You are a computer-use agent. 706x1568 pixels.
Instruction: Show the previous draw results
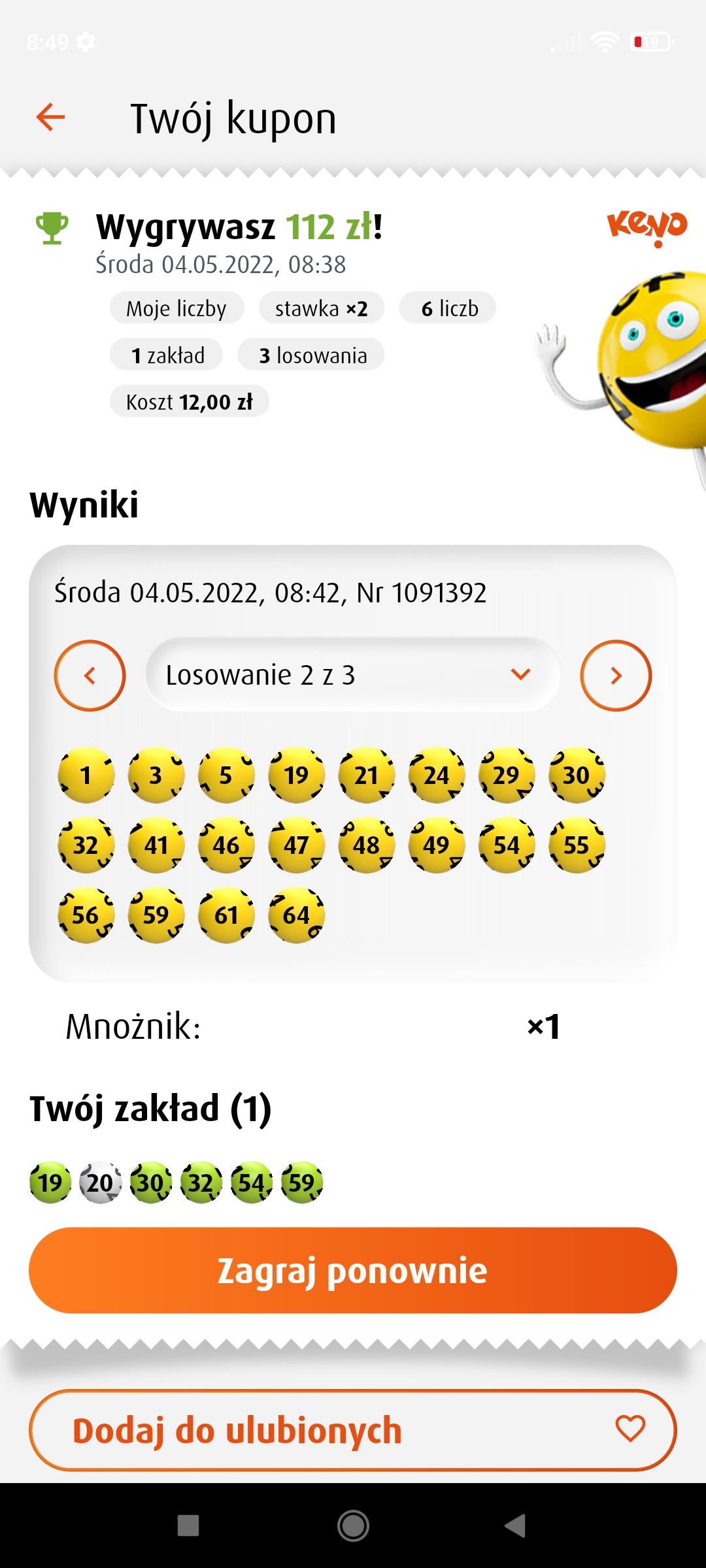point(90,676)
